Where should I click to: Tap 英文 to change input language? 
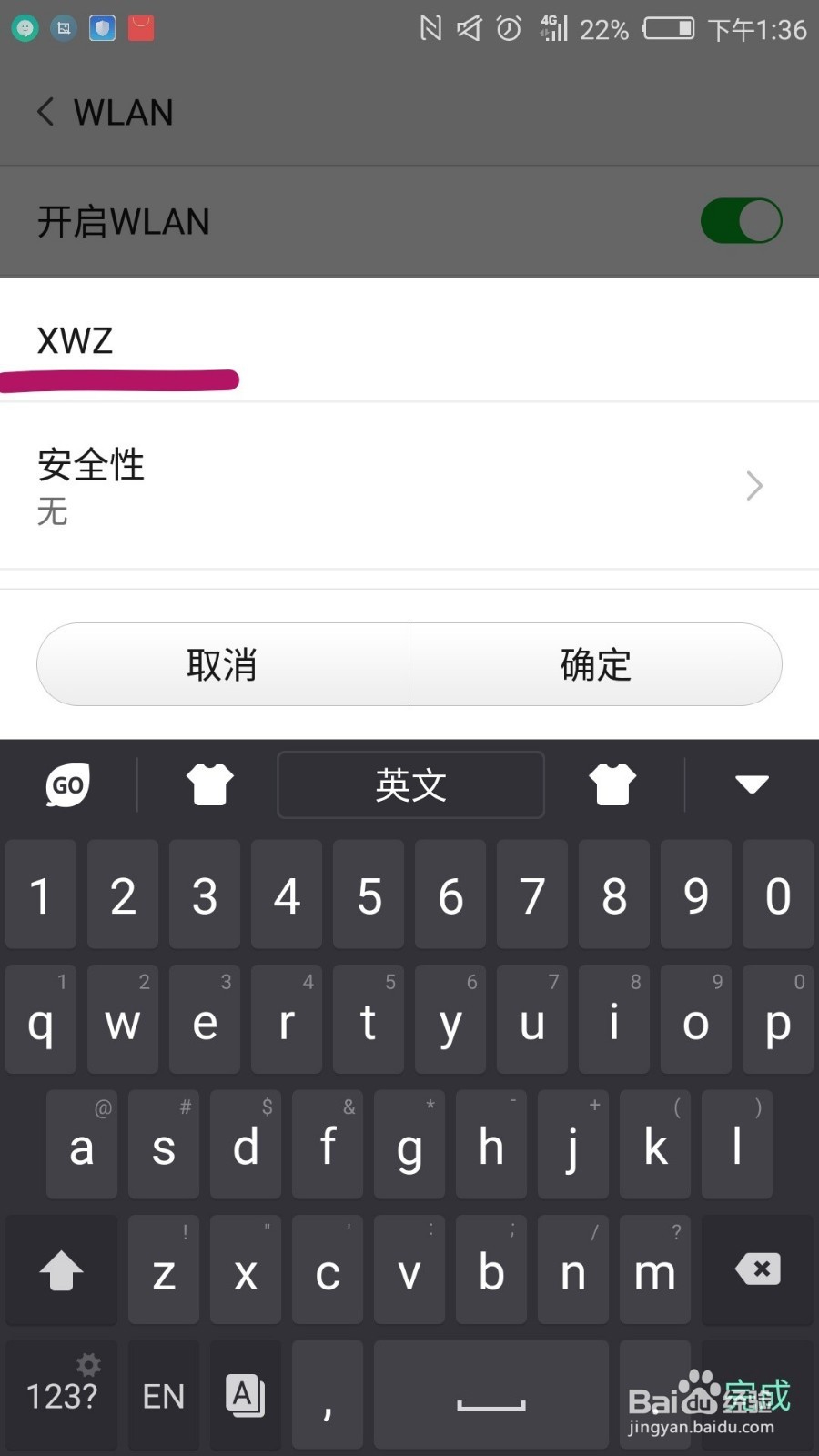point(410,784)
